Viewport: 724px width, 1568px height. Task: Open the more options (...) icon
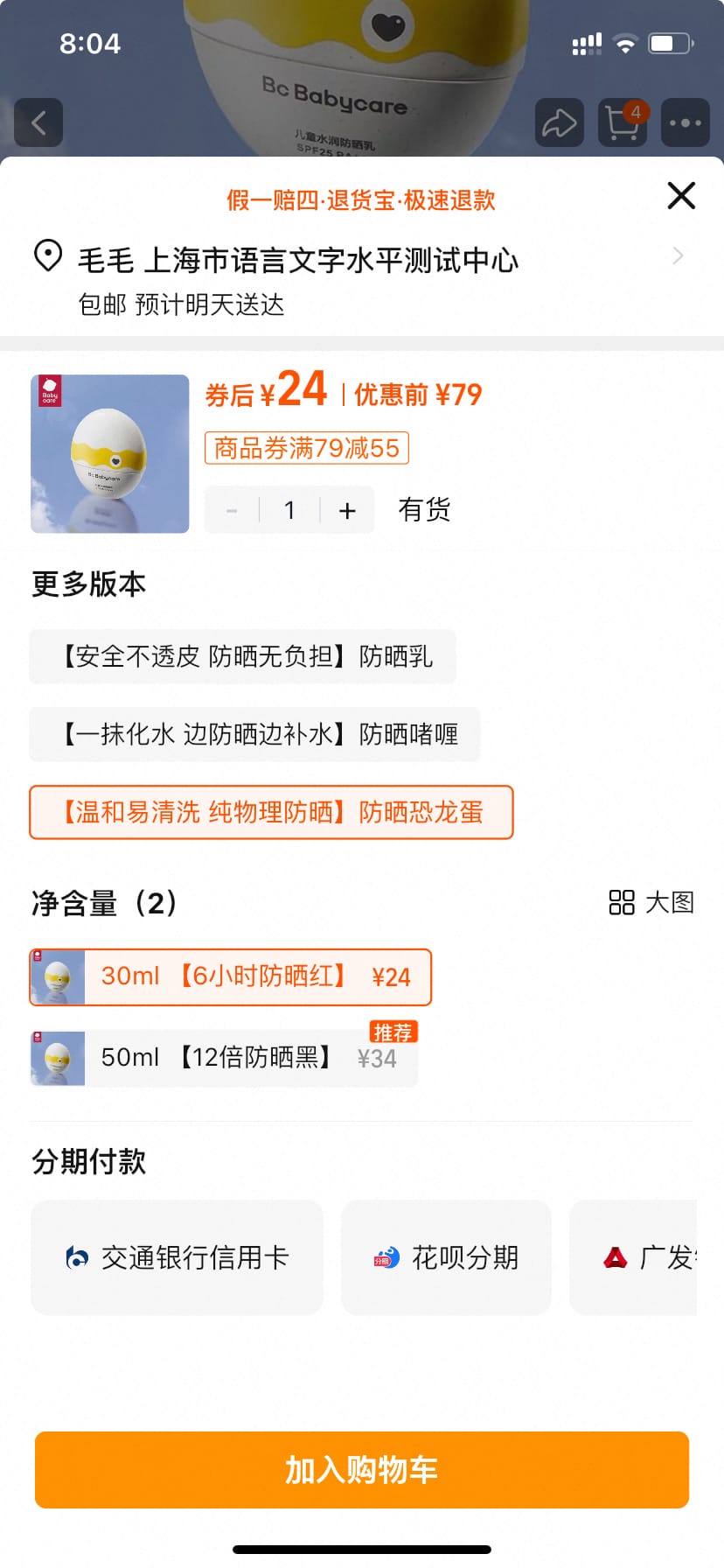click(685, 122)
